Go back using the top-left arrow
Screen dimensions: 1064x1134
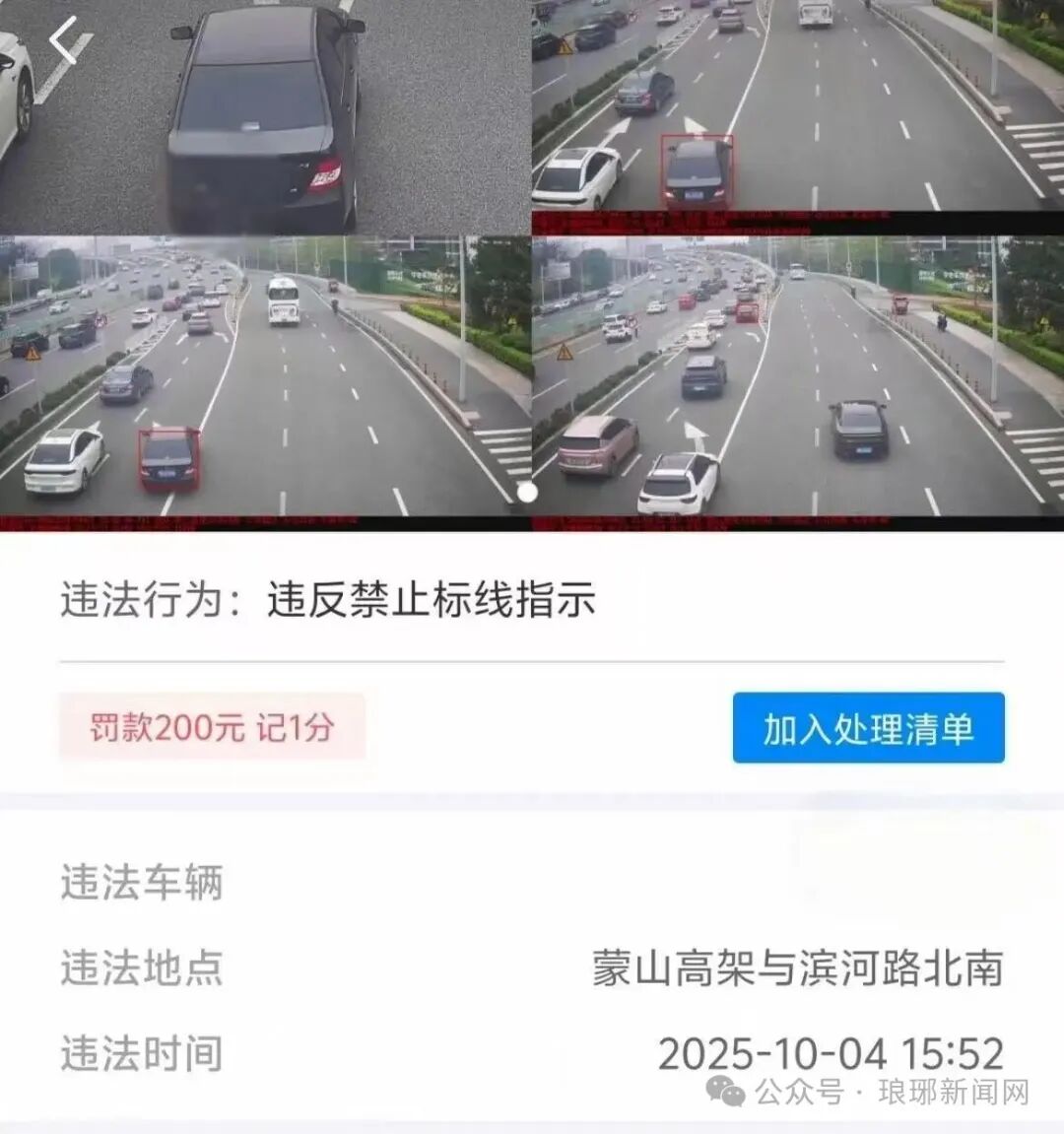[x=65, y=42]
